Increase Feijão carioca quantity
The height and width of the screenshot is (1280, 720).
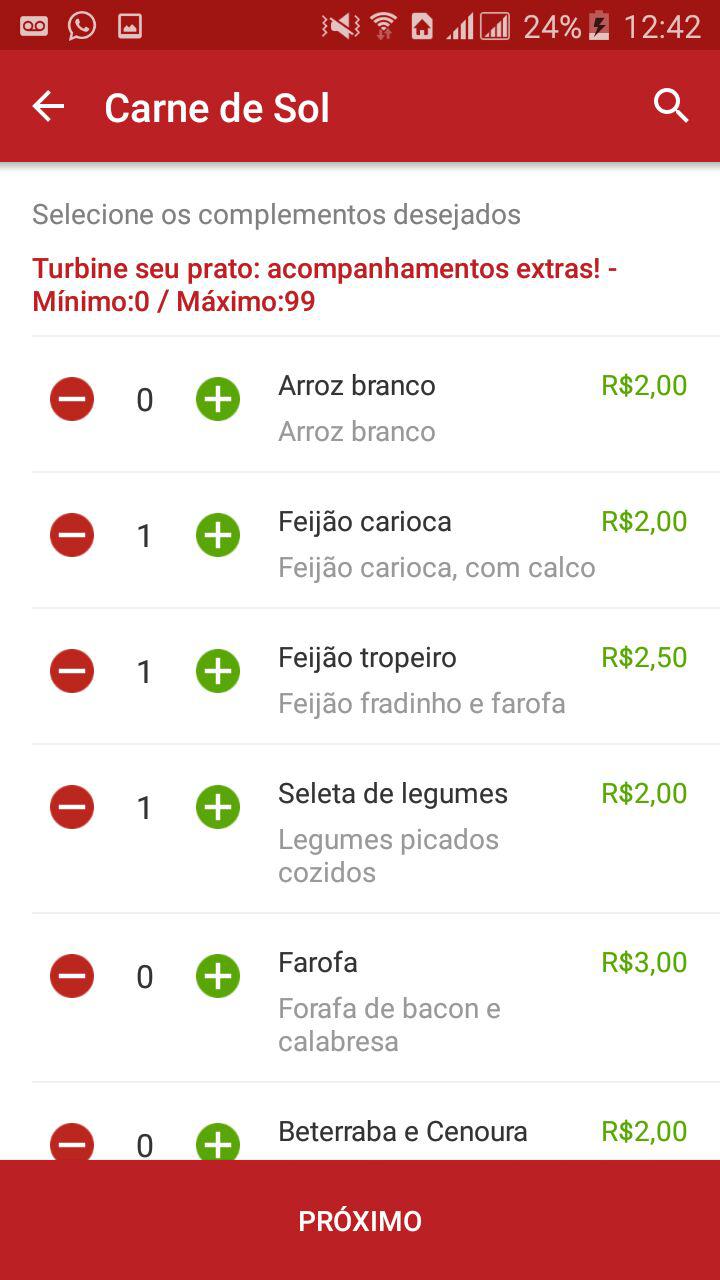coord(218,535)
